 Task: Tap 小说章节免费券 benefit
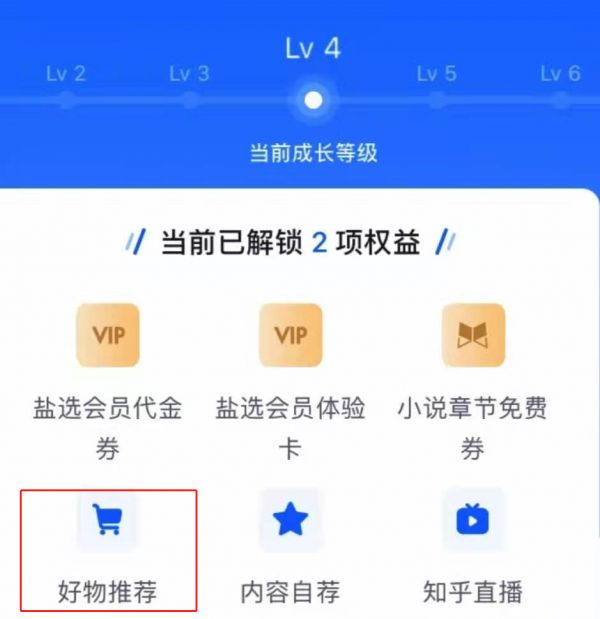(x=473, y=336)
